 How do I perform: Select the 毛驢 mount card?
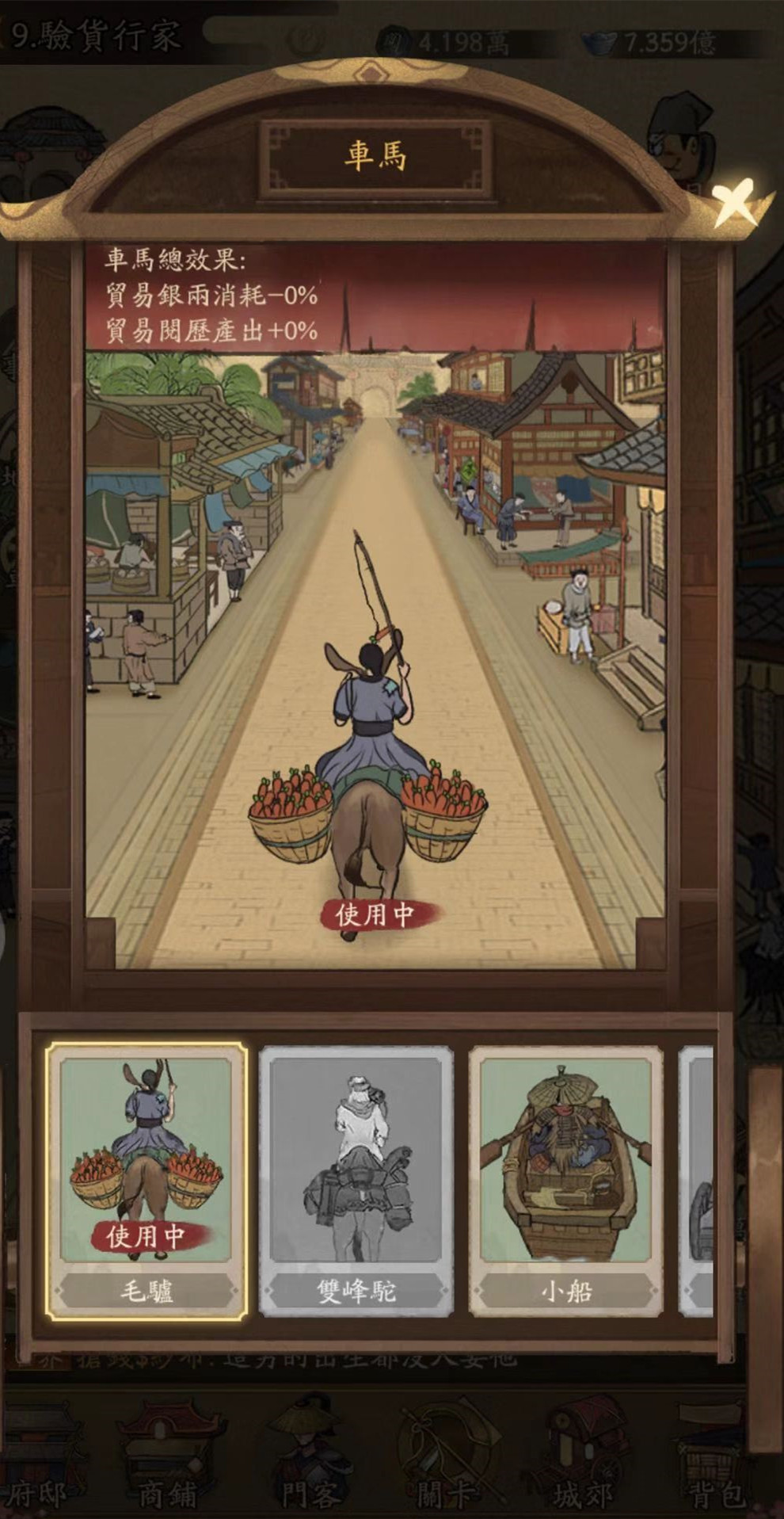point(147,1181)
